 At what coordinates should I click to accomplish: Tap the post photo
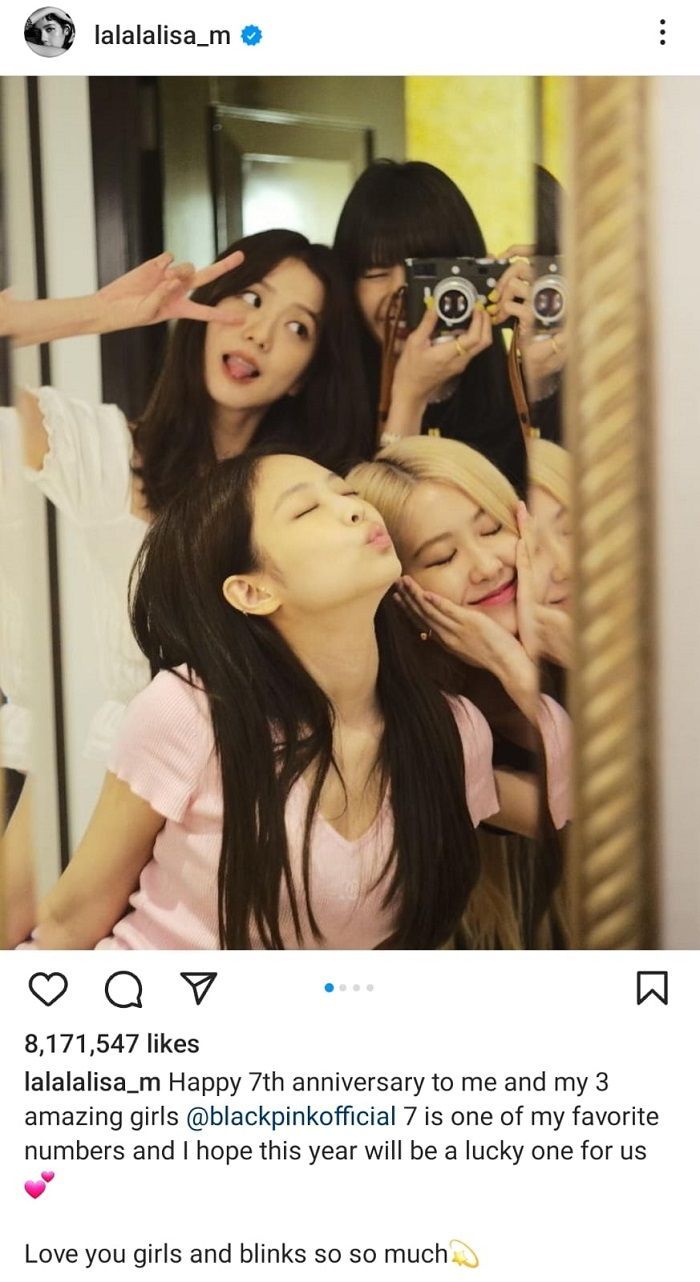[x=350, y=512]
